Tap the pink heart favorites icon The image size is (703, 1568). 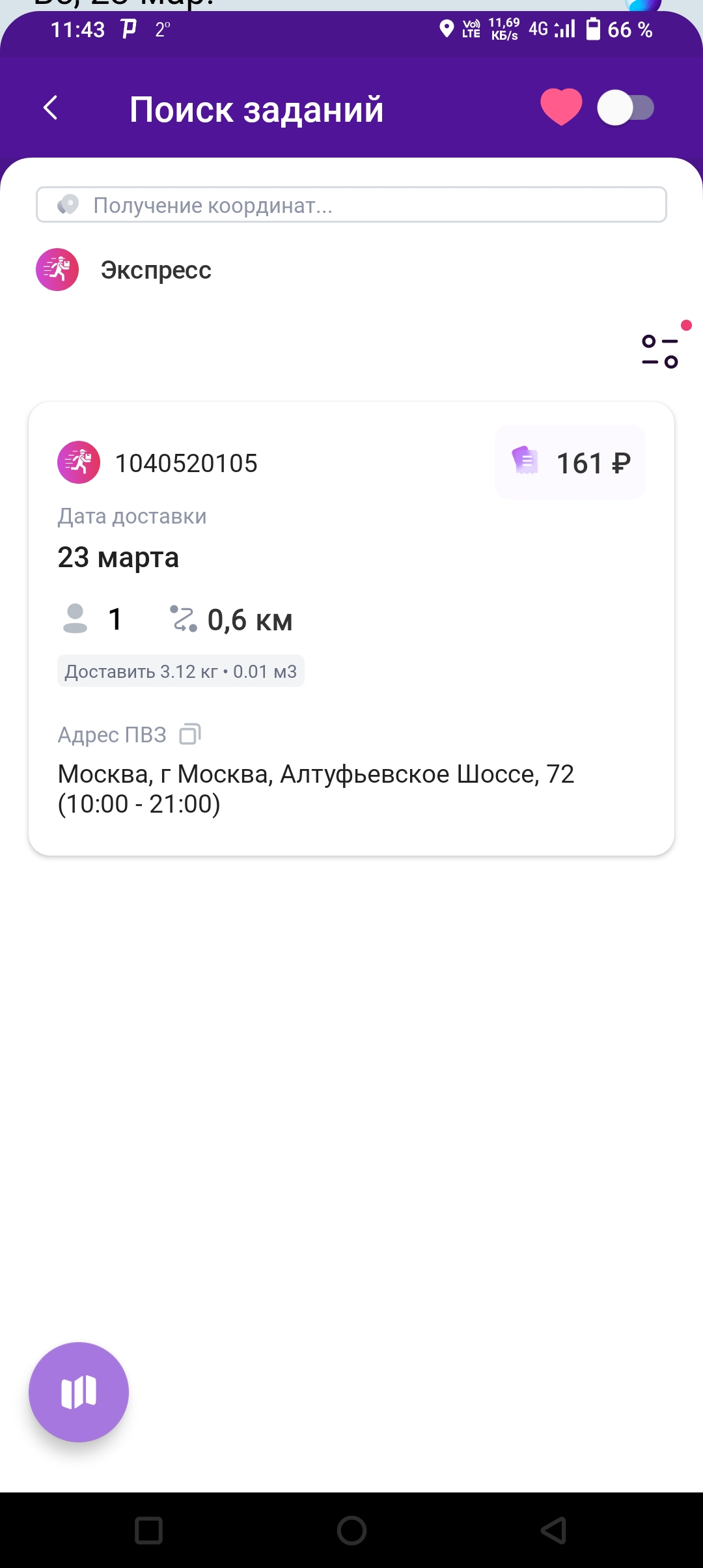click(561, 107)
